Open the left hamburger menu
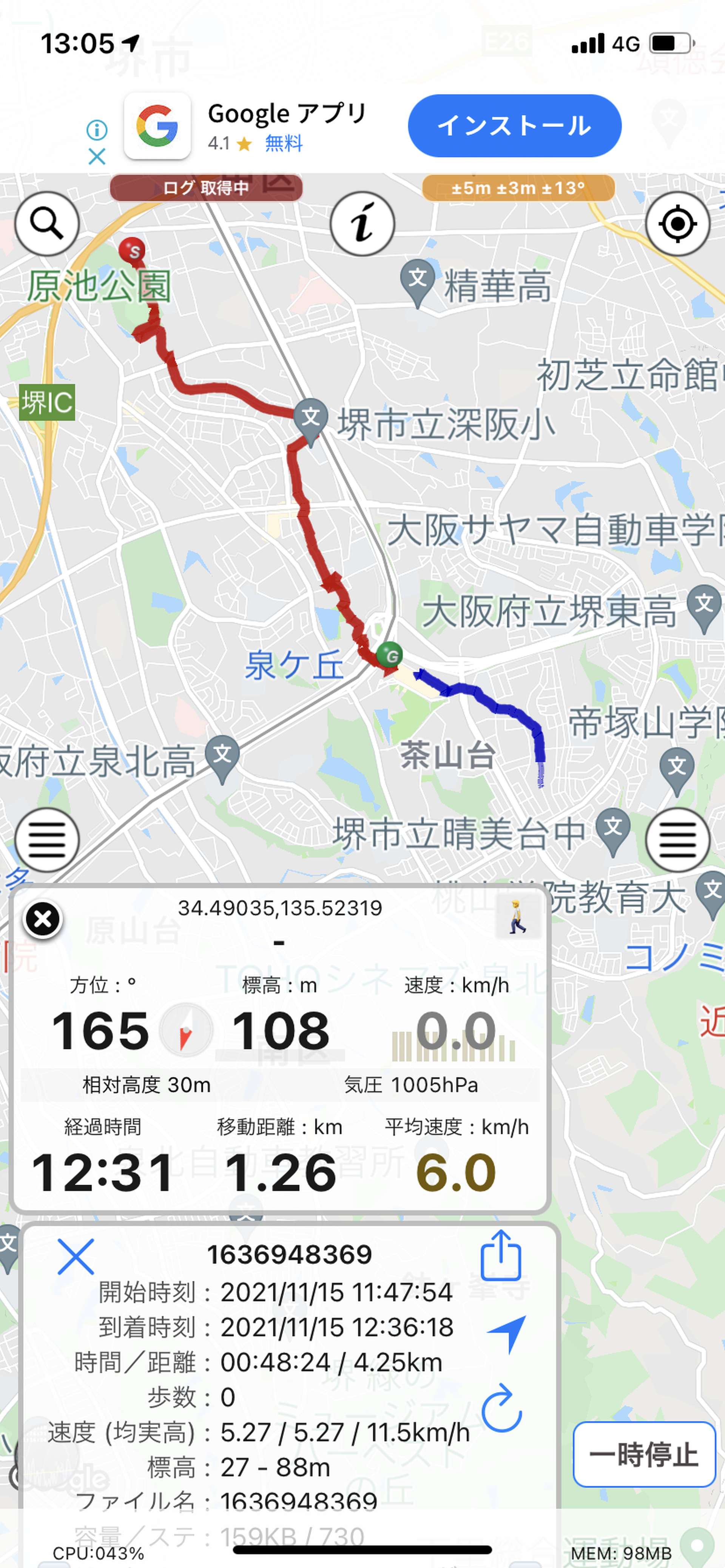The width and height of the screenshot is (725, 1568). tap(47, 840)
